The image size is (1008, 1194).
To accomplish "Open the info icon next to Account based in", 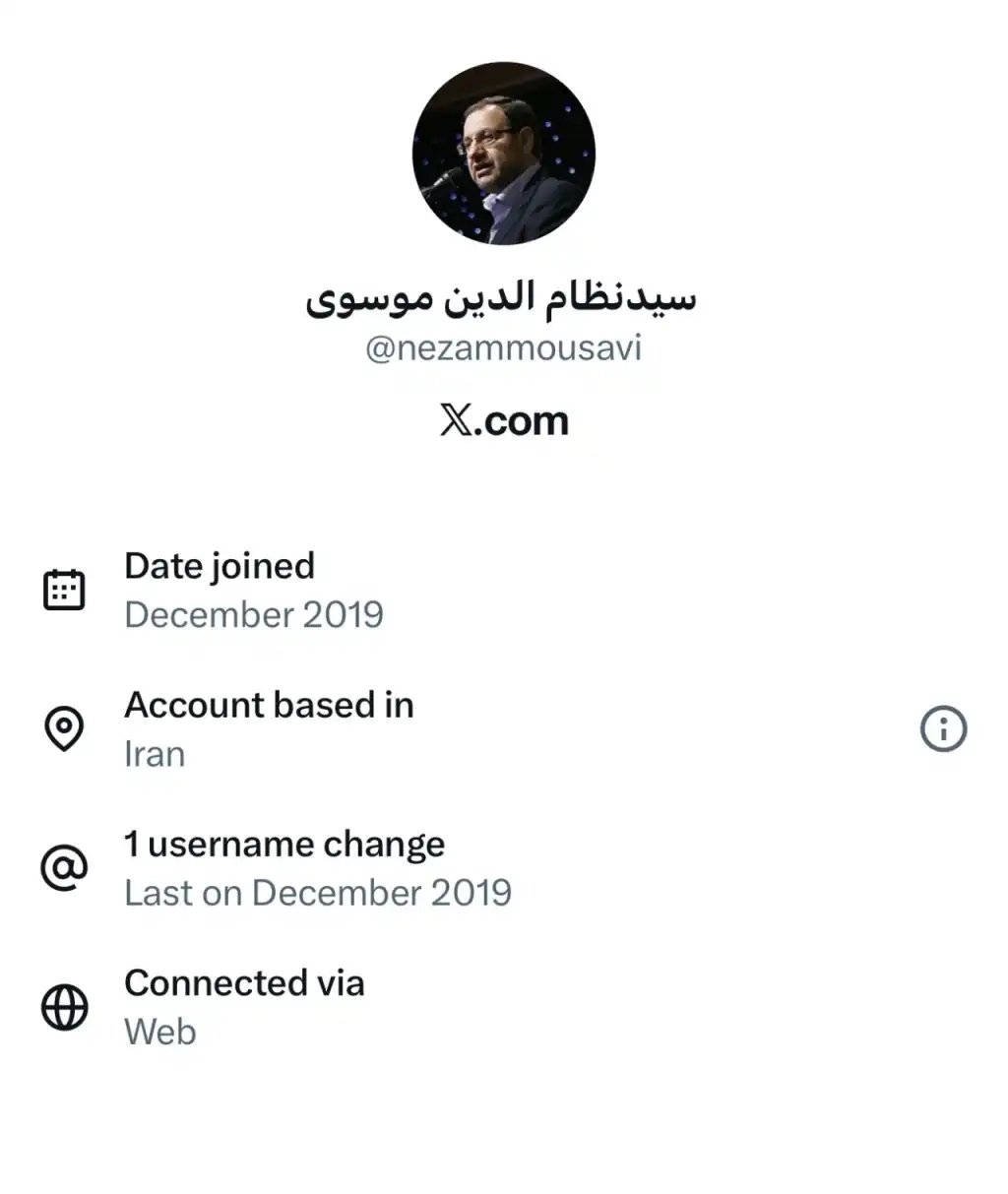I will coord(943,728).
